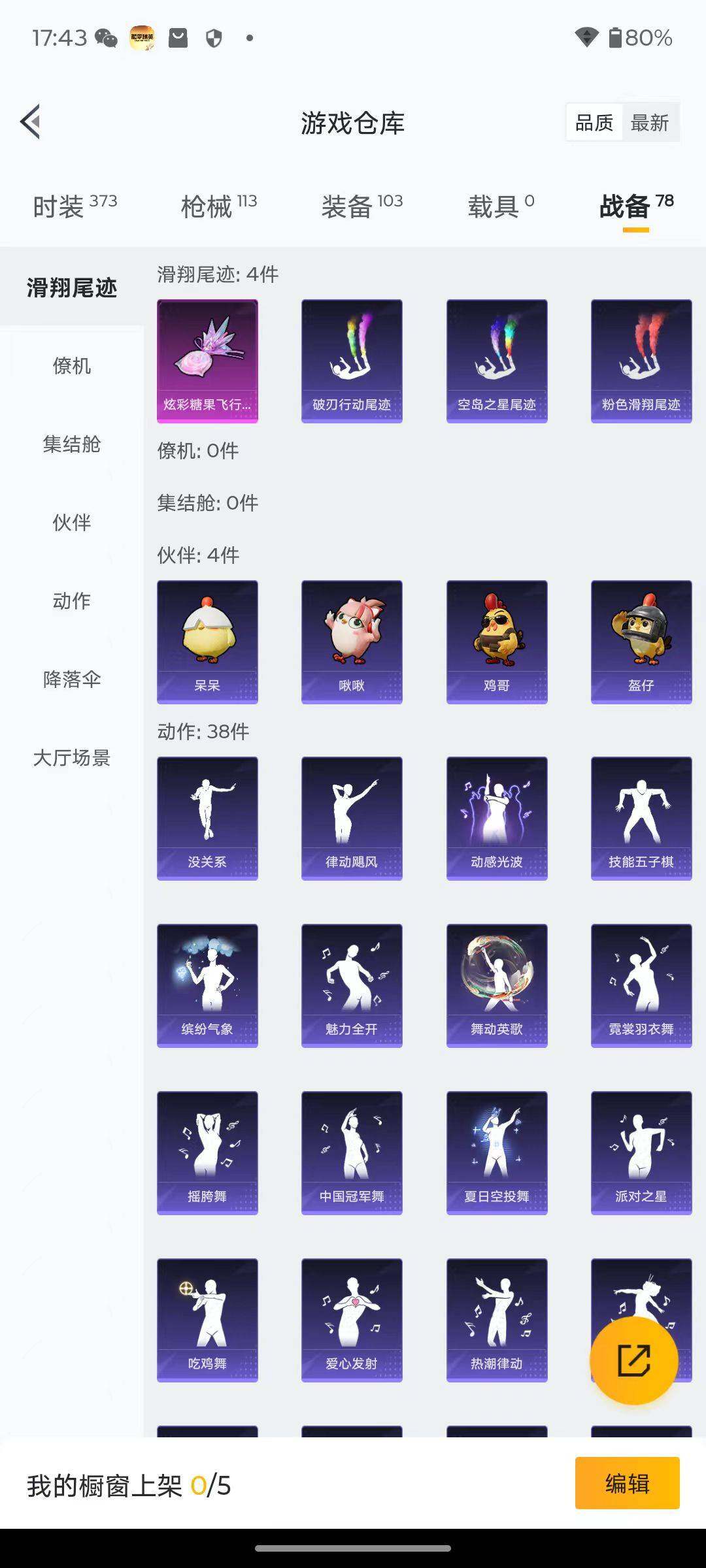Tap the back arrow at the top left
The width and height of the screenshot is (706, 1568).
pyautogui.click(x=29, y=122)
